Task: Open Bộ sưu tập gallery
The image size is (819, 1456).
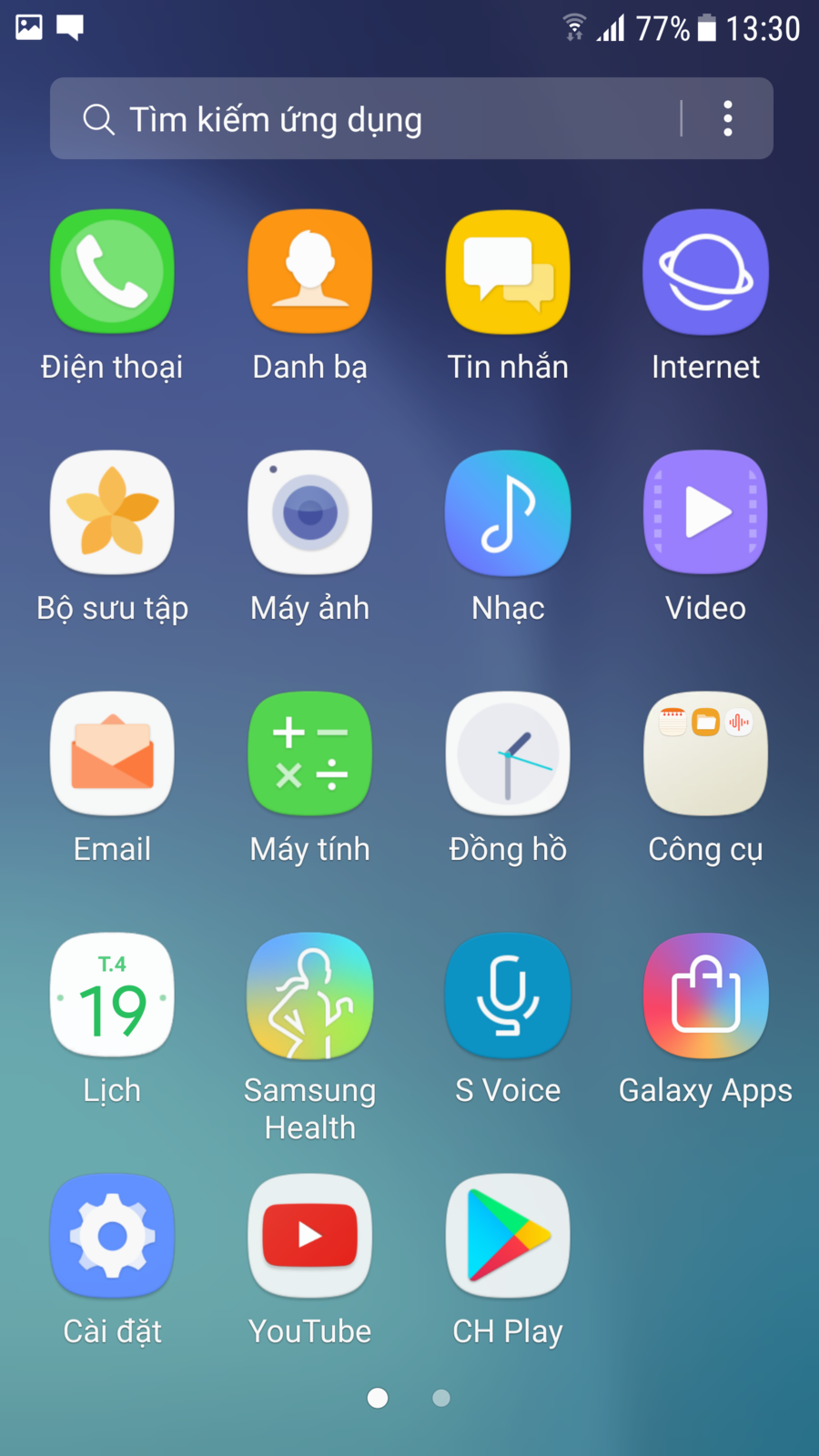Action: [x=112, y=513]
